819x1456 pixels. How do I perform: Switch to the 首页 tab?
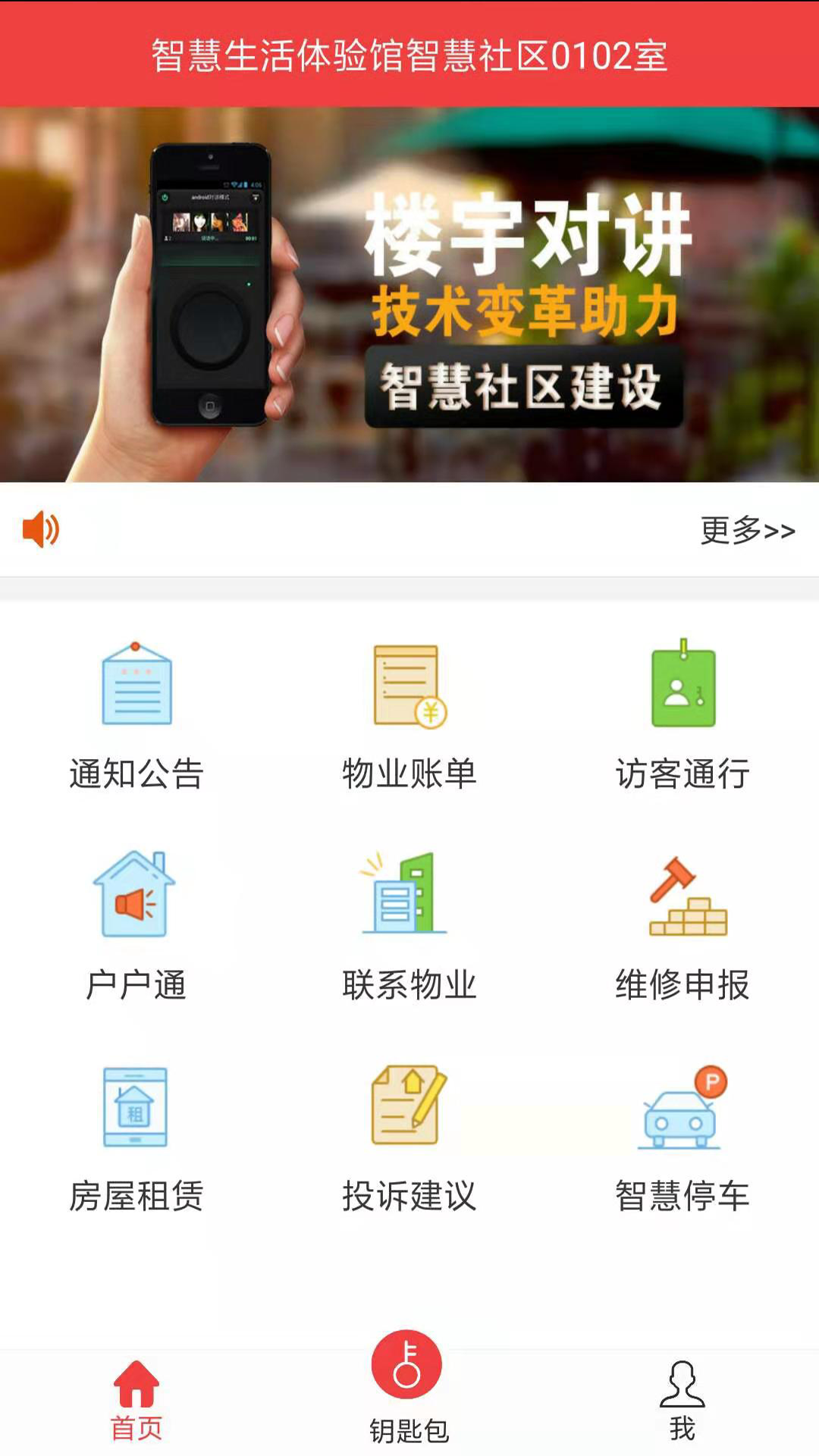(x=136, y=1403)
